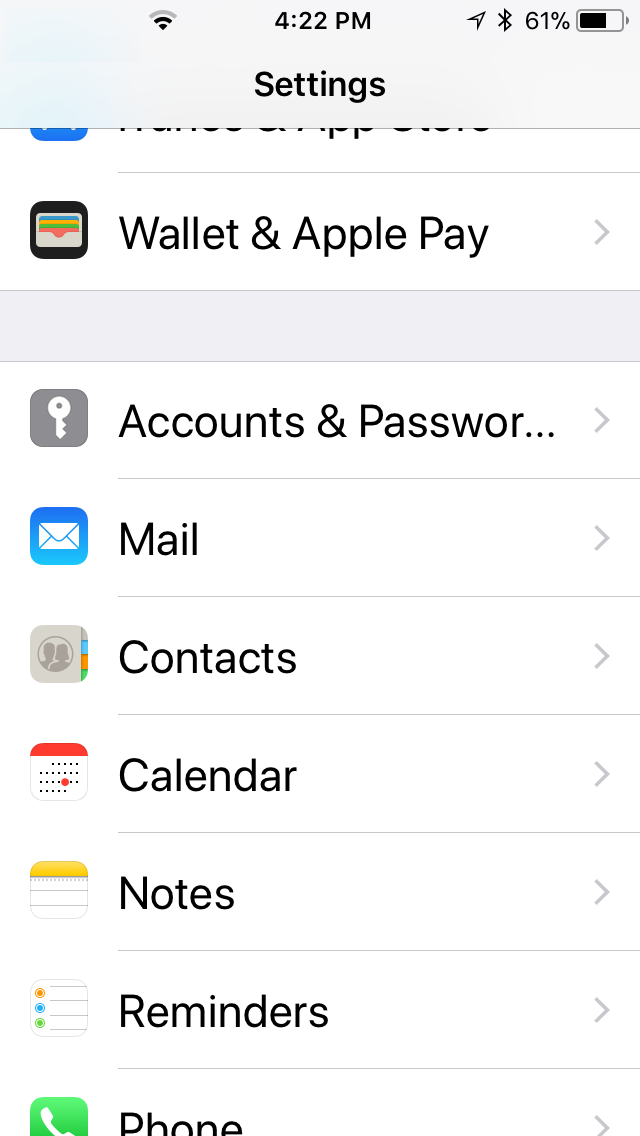Open Phone settings
This screenshot has width=640, height=1136.
point(320,1103)
